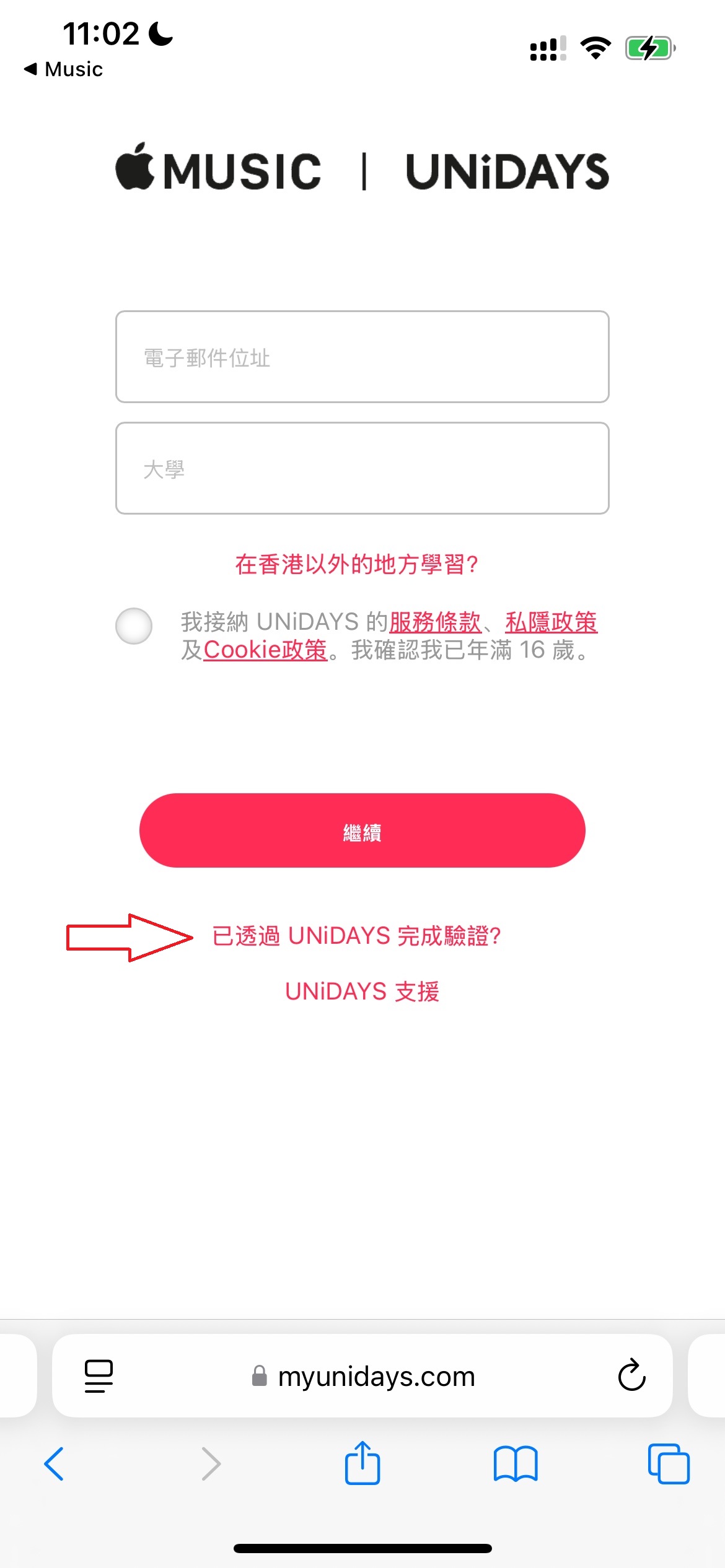The image size is (725, 1568).
Task: Open the 私隱政策 privacy policy link
Action: tap(551, 622)
